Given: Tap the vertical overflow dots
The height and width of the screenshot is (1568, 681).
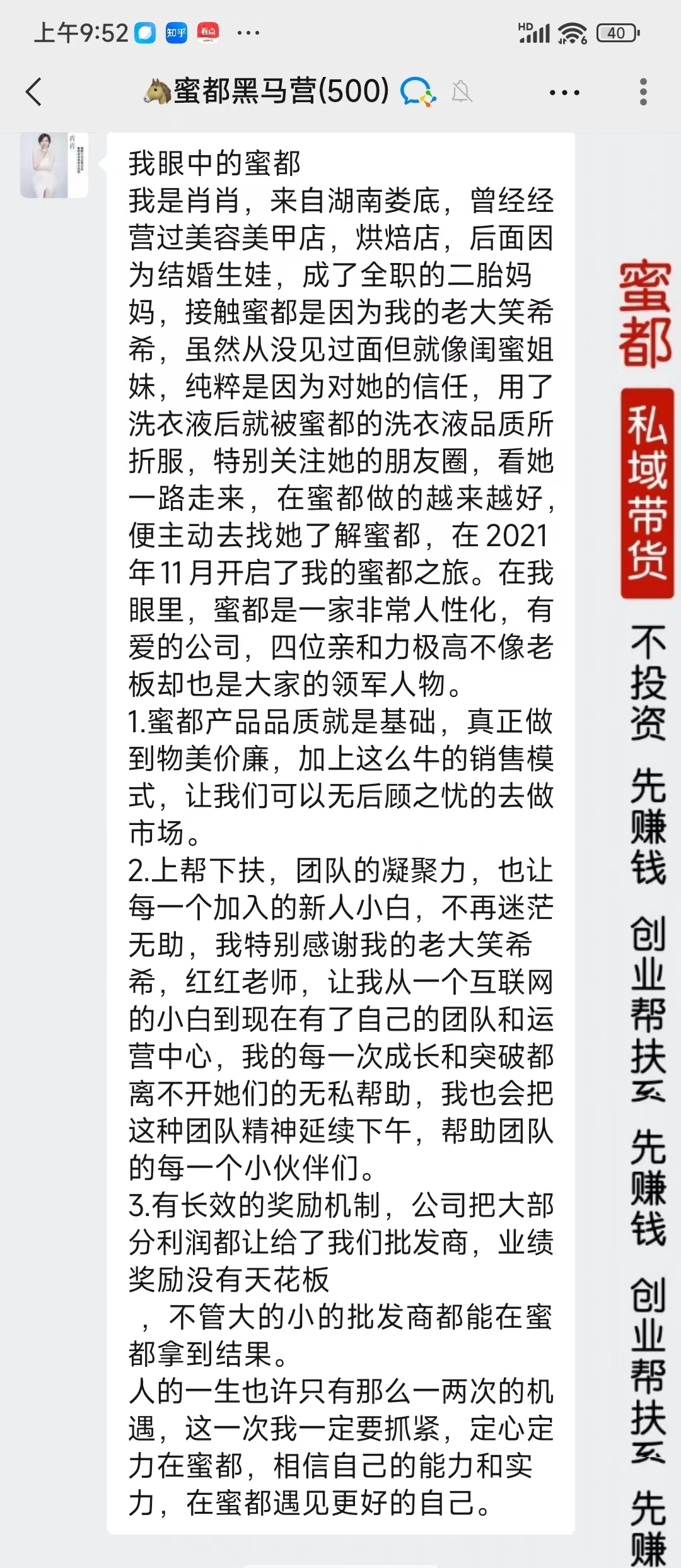Looking at the screenshot, I should (643, 92).
